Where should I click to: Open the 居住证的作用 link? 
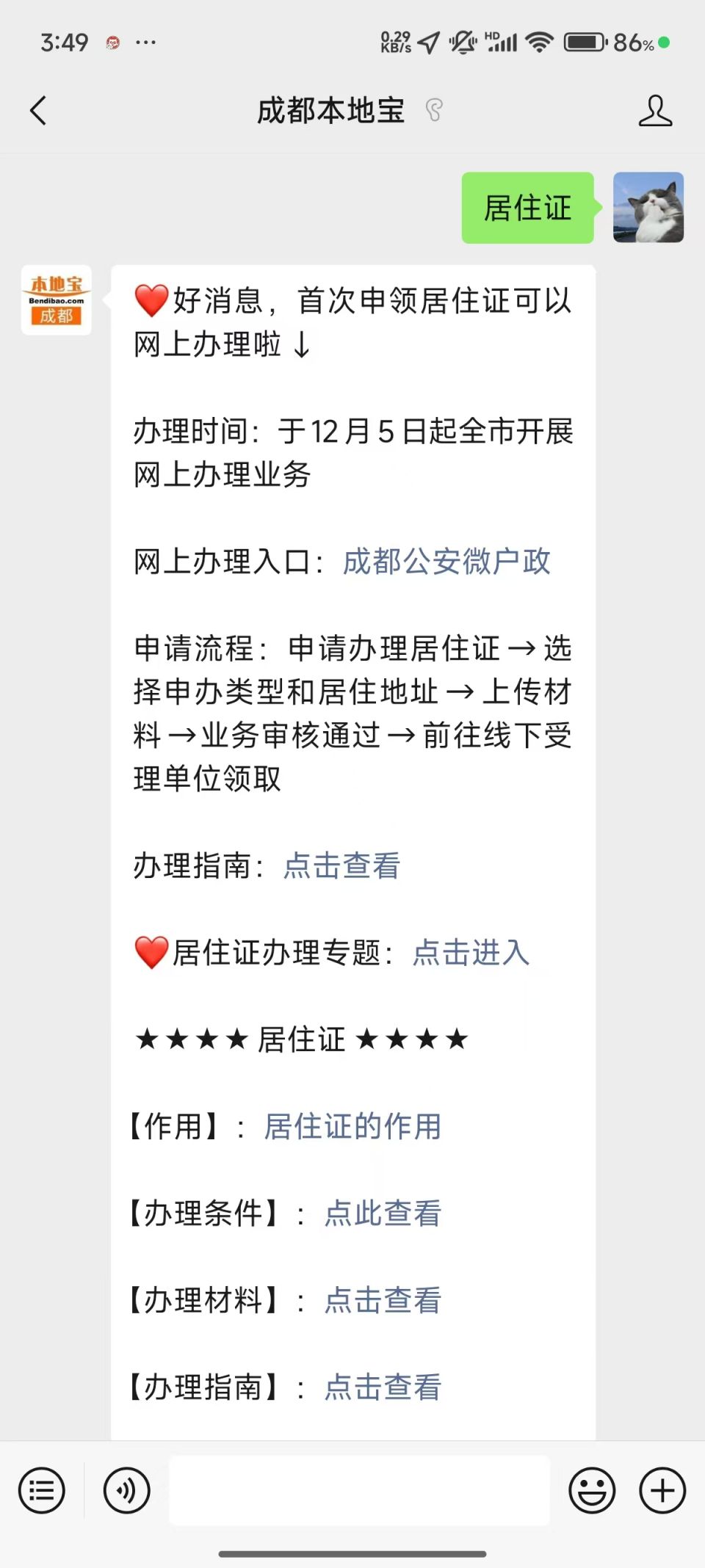click(352, 1126)
